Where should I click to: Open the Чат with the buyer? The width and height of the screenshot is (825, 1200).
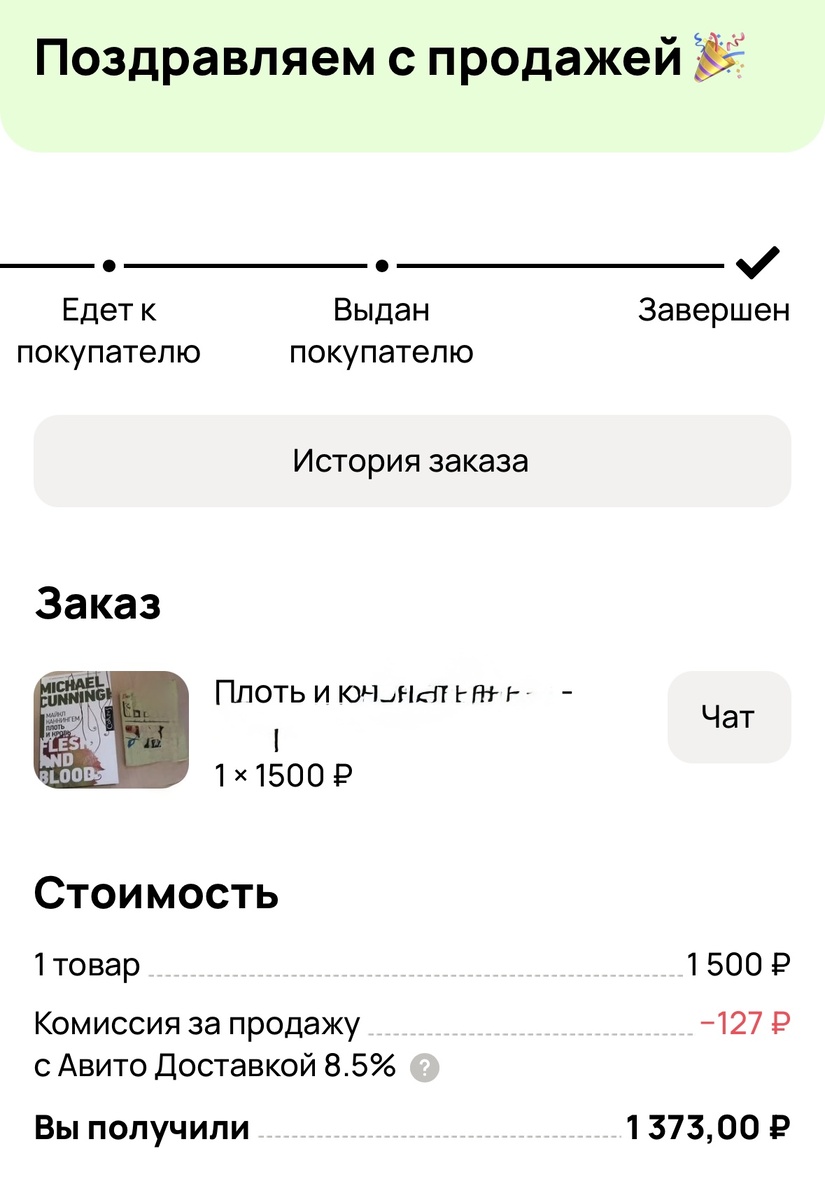(x=728, y=716)
